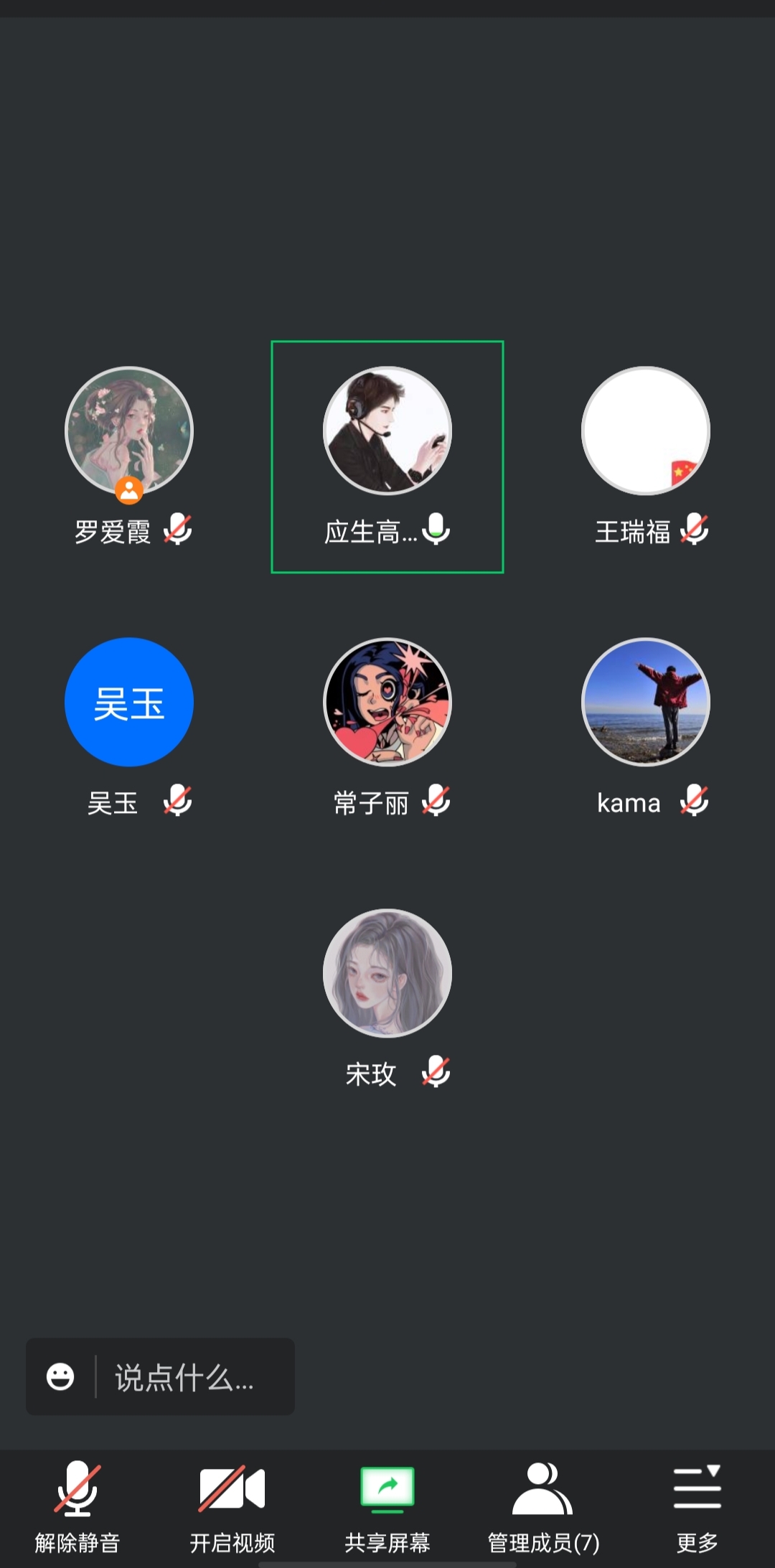
Task: Tap 吴玉's avatar tile
Action: 129,702
